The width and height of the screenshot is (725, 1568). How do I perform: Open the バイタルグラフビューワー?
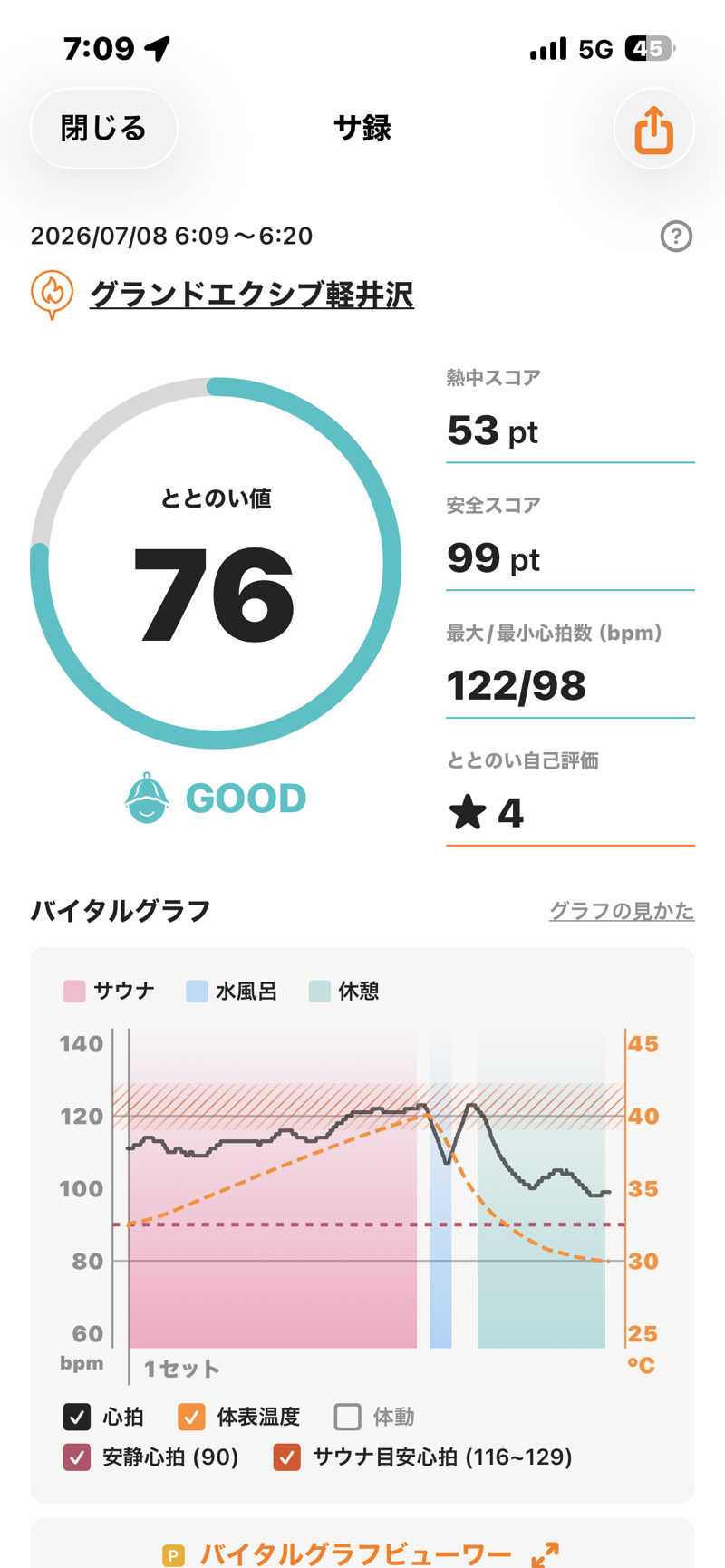(362, 1553)
